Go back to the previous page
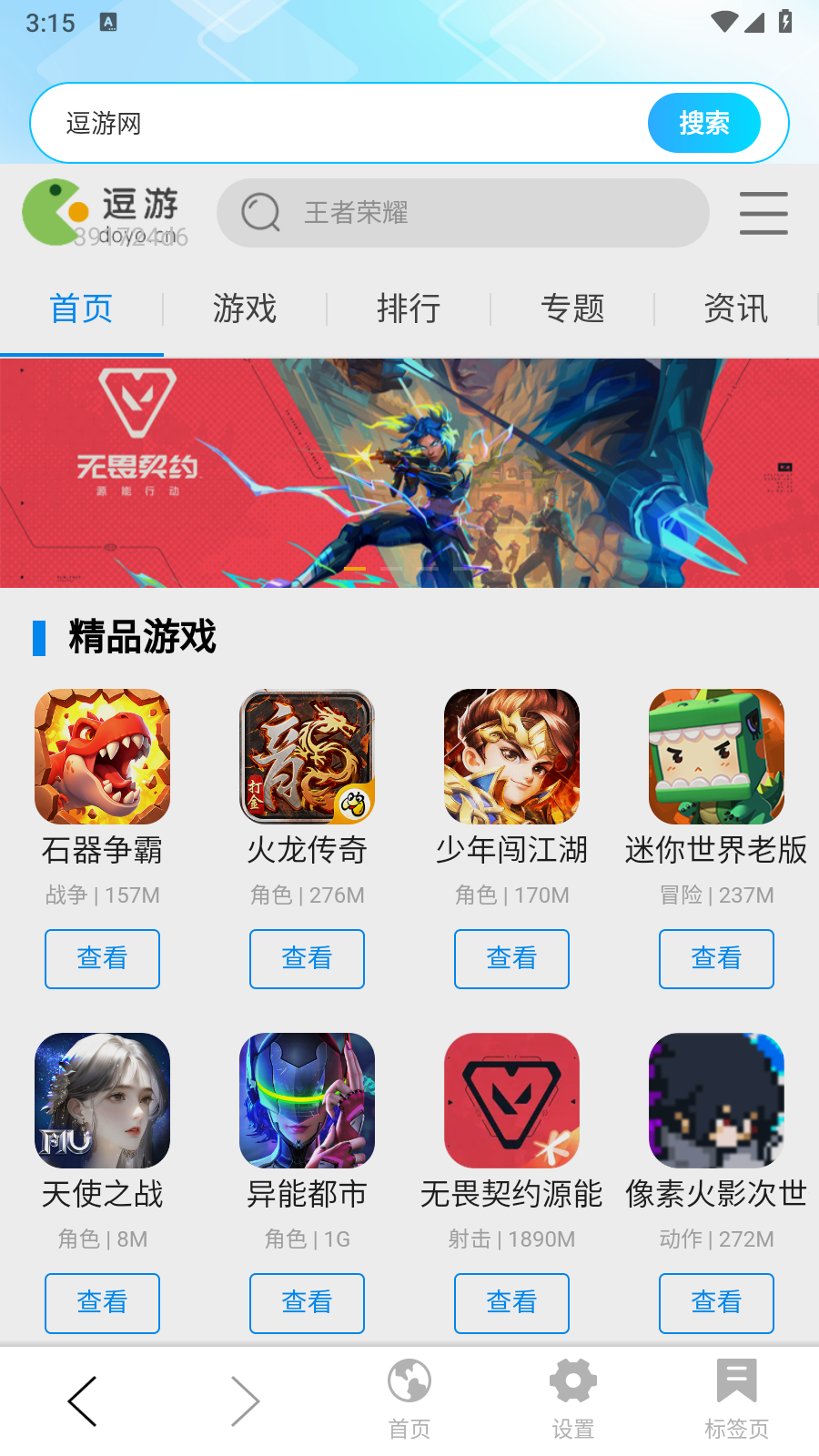 tap(82, 1400)
